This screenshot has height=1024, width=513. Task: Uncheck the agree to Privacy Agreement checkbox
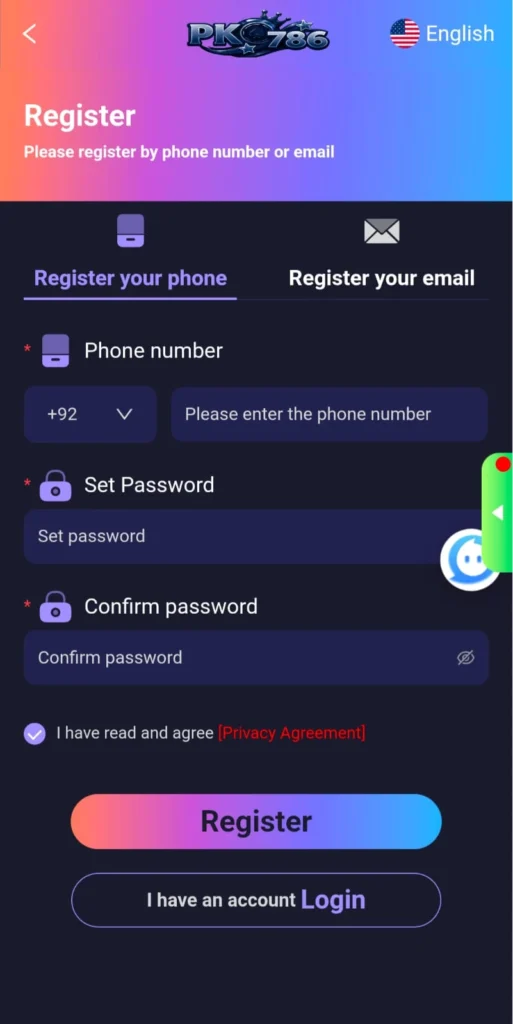35,733
